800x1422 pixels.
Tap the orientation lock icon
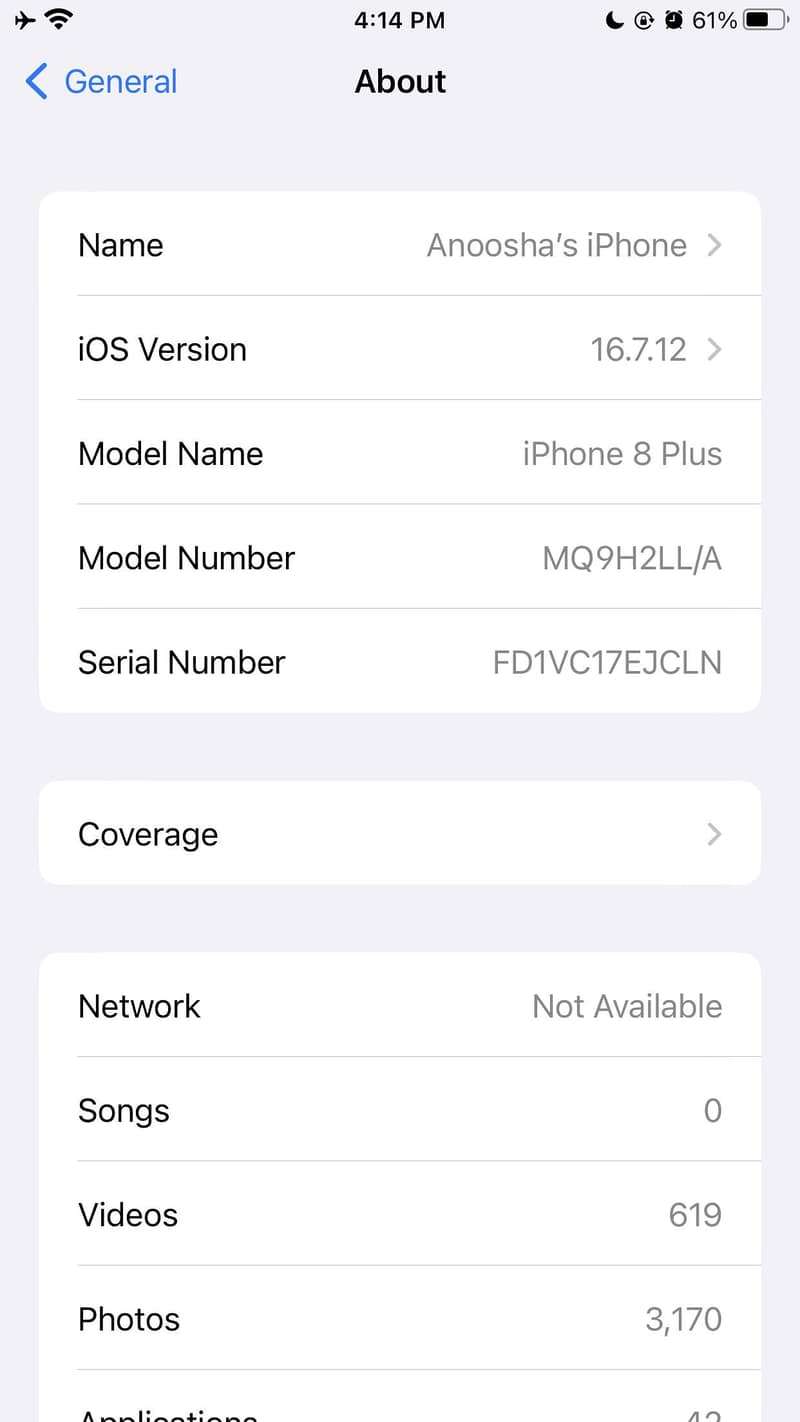point(643,20)
